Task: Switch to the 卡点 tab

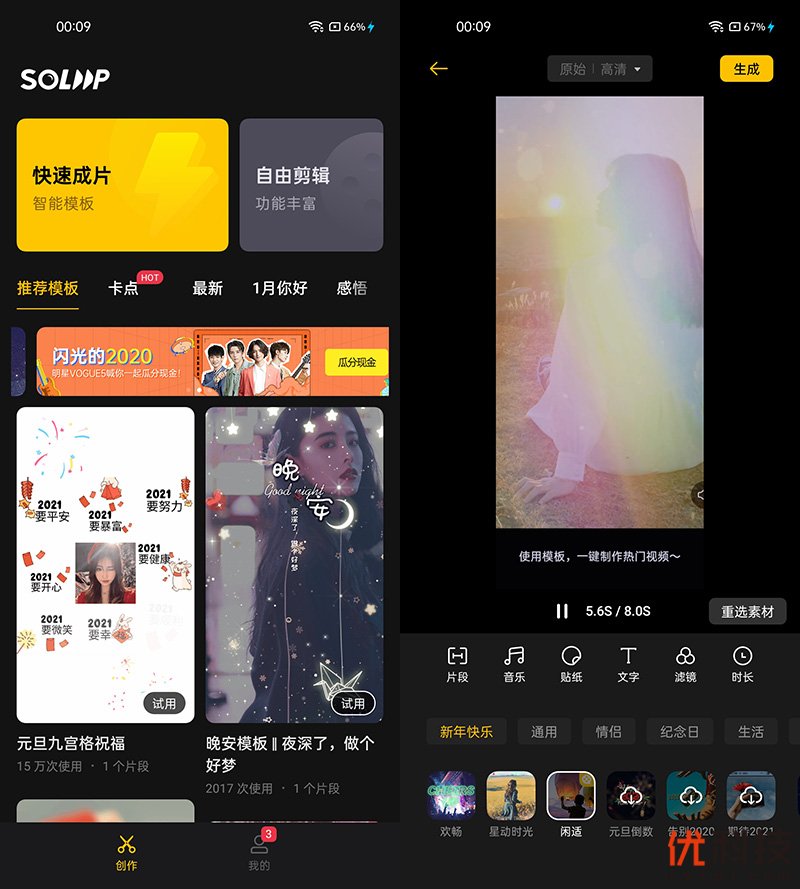Action: [124, 288]
